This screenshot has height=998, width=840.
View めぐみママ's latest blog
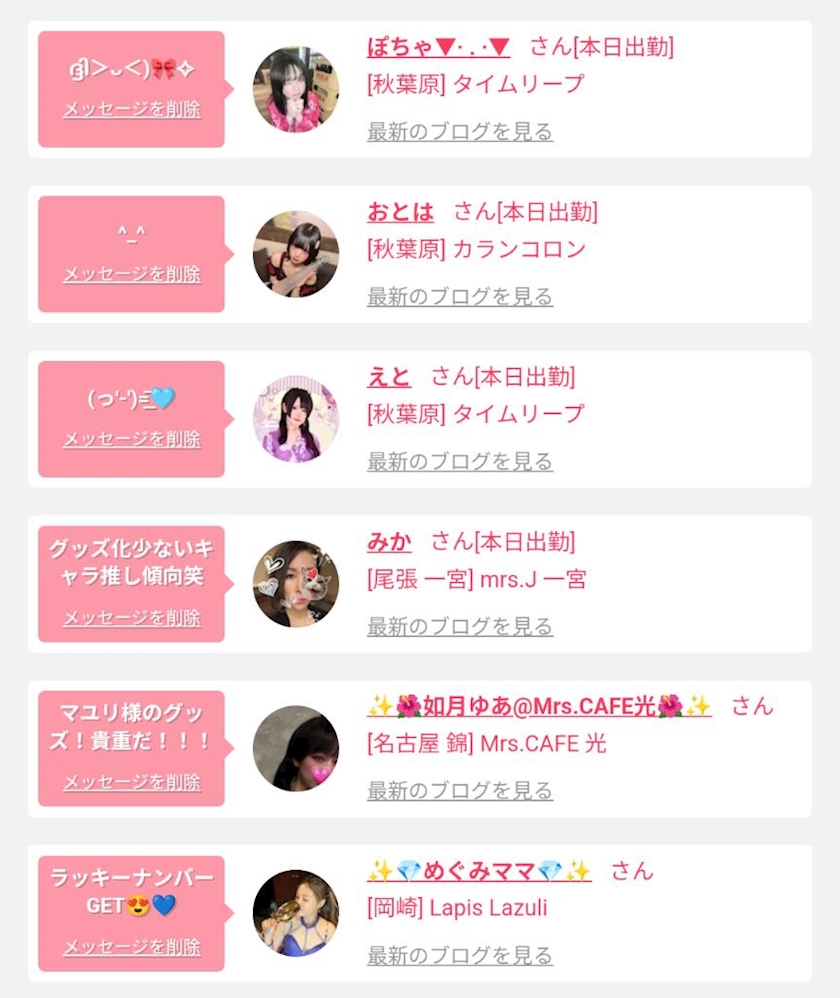tap(459, 956)
